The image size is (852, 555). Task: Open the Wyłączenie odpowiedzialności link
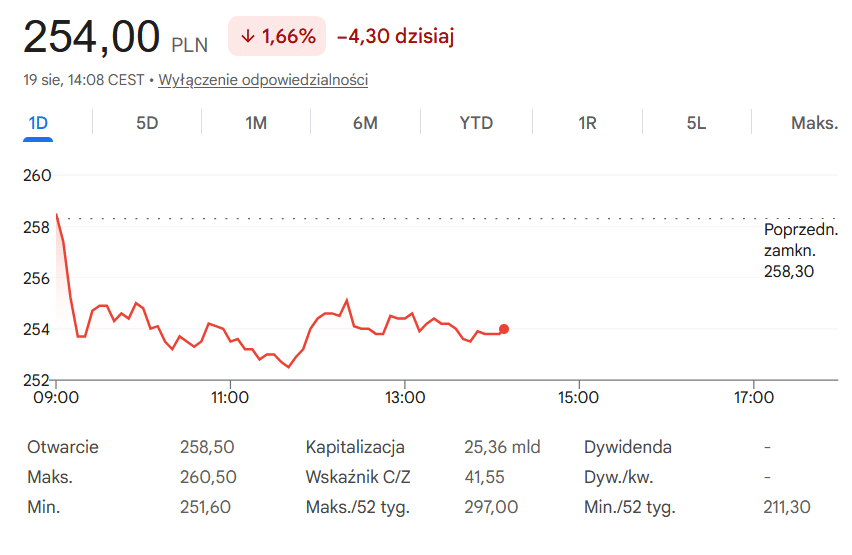(x=263, y=80)
